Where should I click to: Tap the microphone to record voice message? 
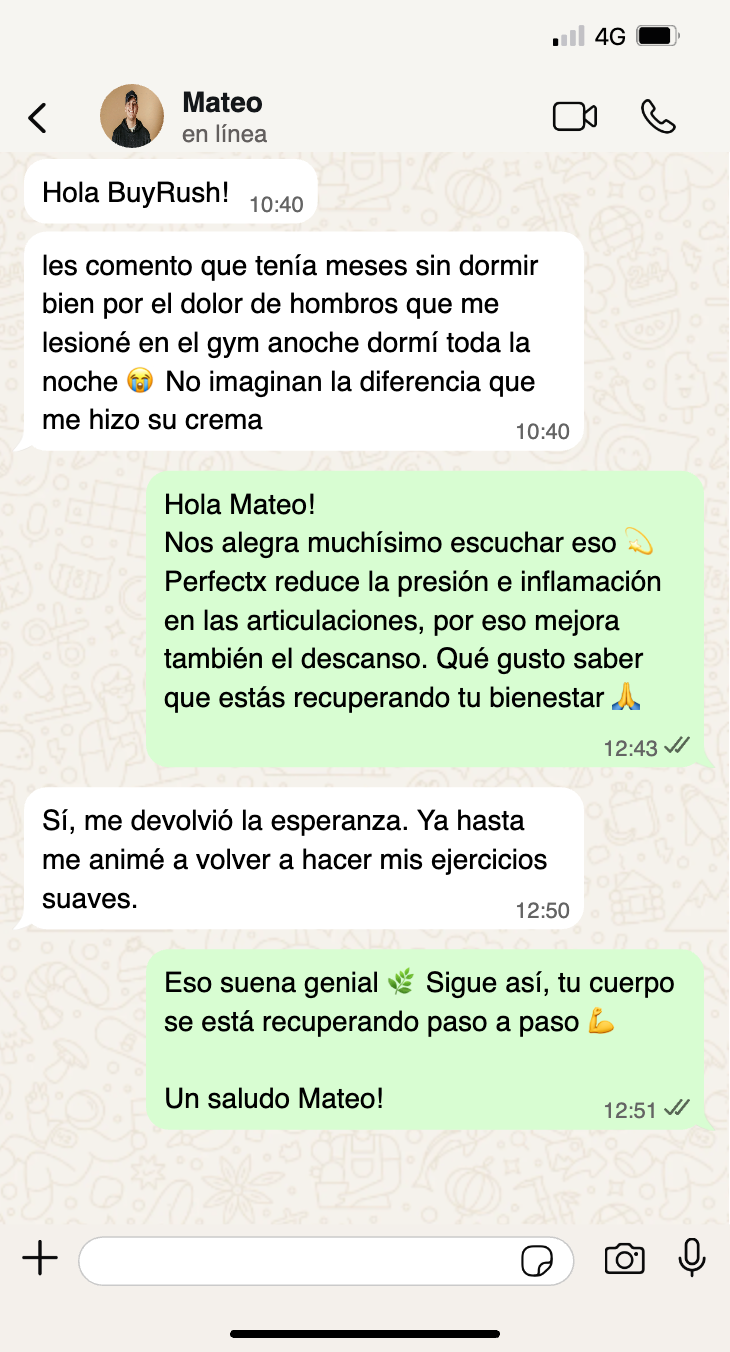(x=692, y=1258)
